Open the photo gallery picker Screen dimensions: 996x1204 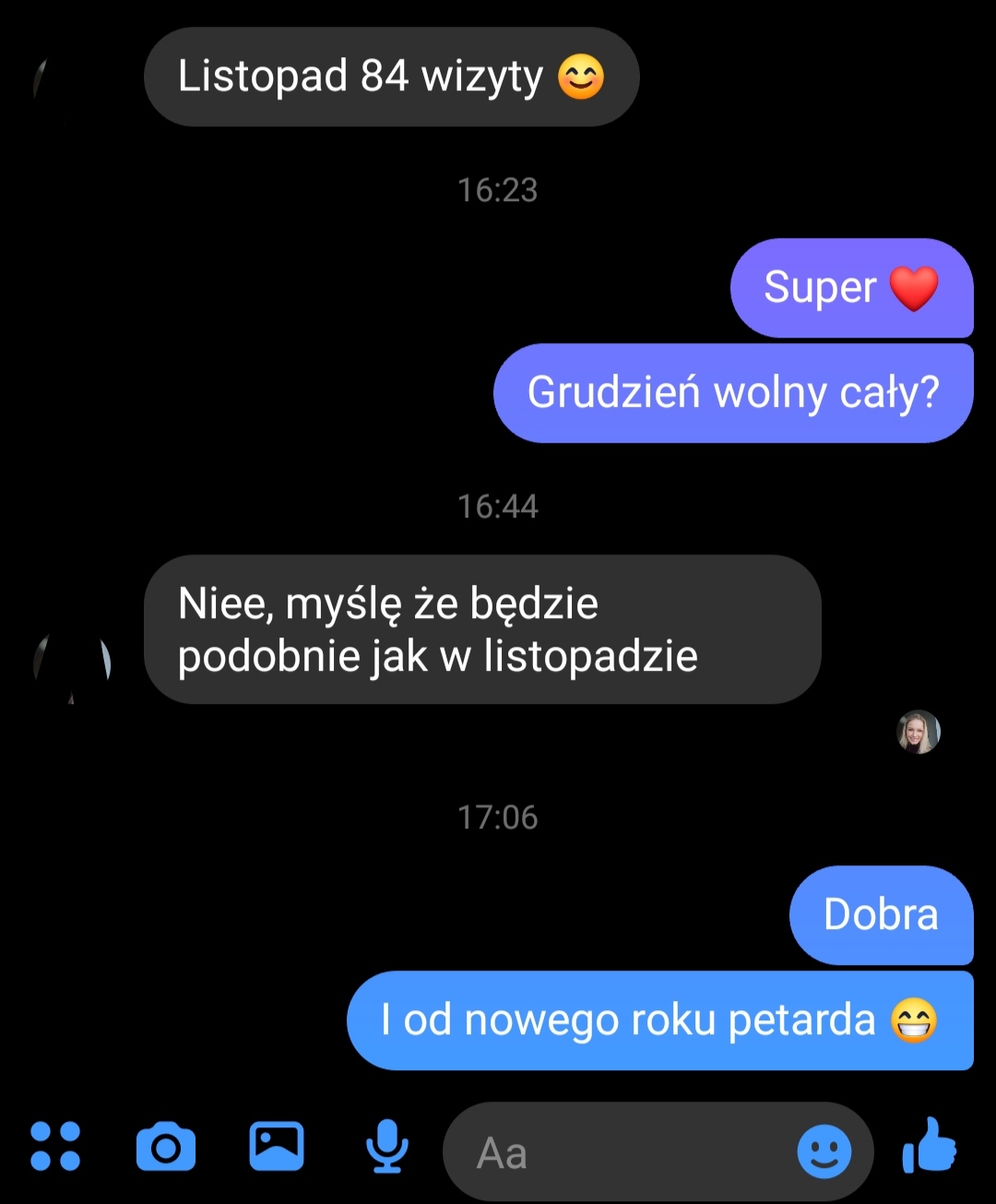click(x=277, y=1147)
